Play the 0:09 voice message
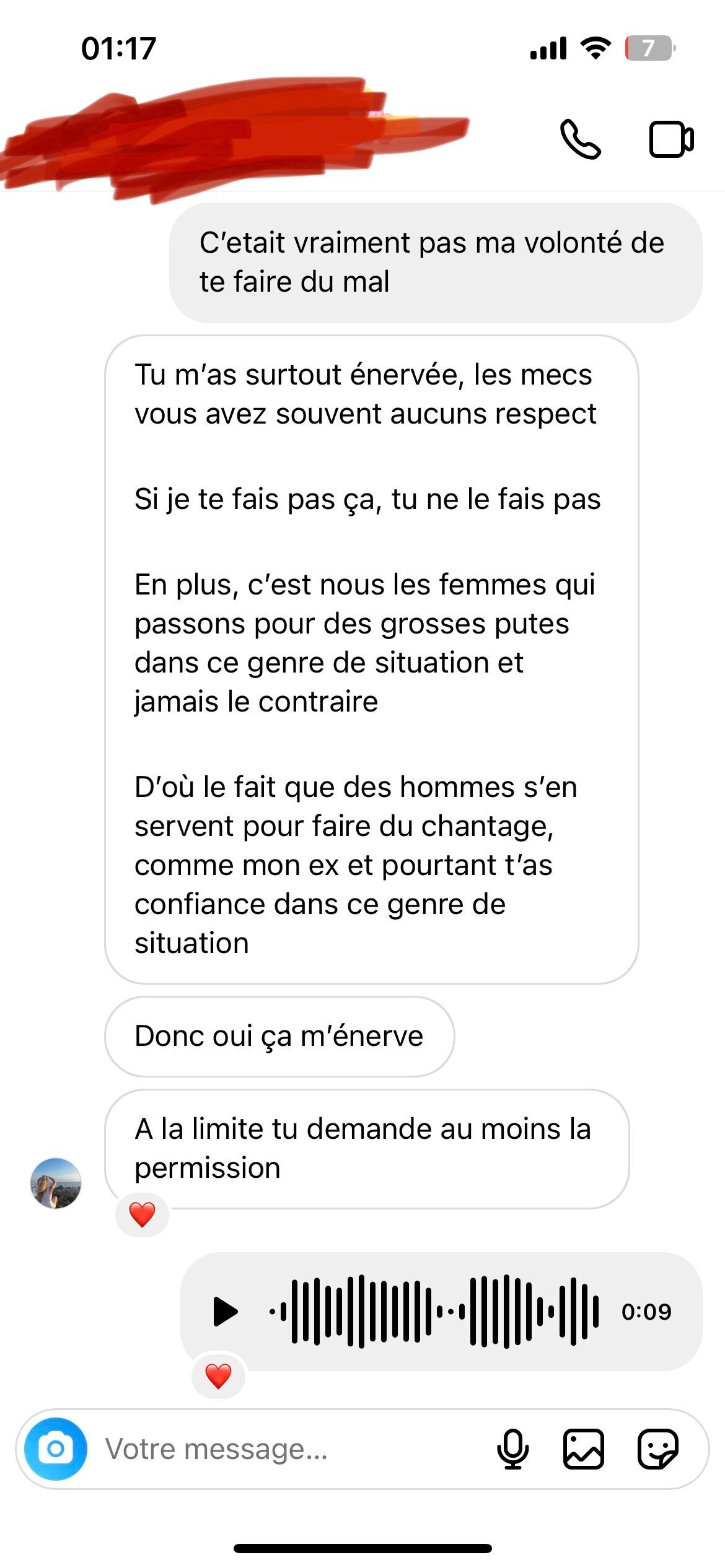This screenshot has height=1568, width=725. [x=226, y=1311]
